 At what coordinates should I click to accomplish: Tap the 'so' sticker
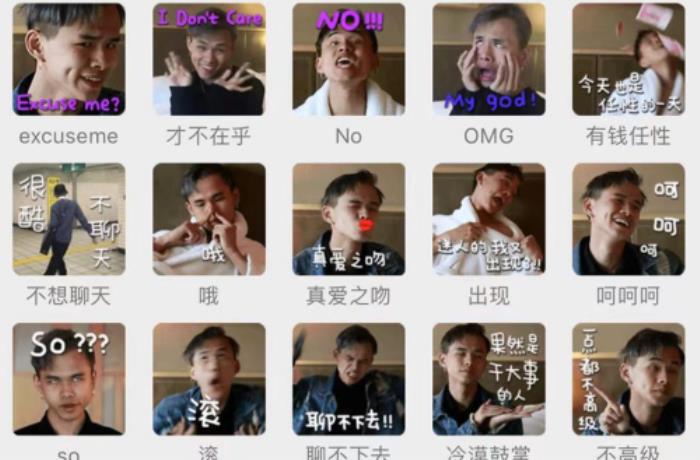tap(69, 379)
